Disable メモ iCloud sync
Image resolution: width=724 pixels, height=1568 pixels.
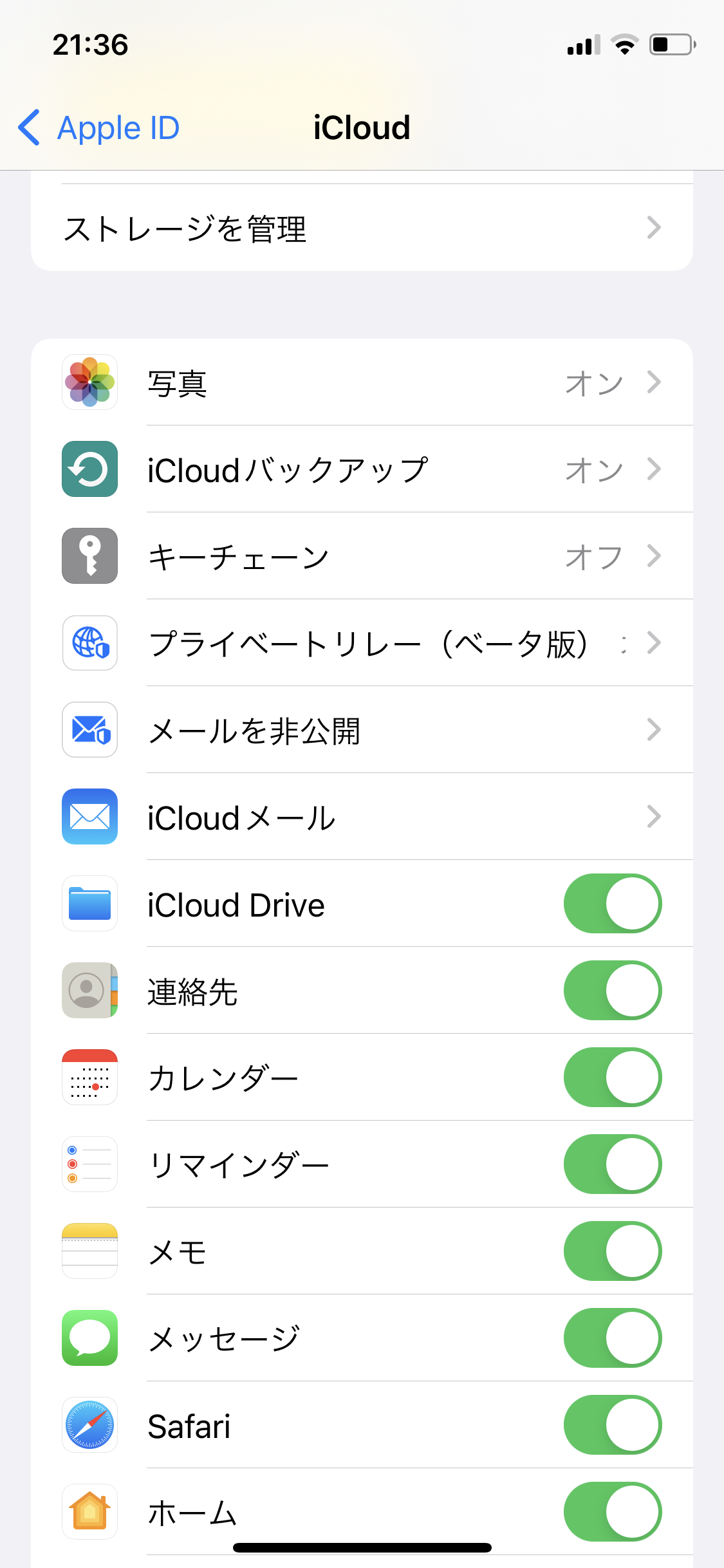[x=612, y=1251]
